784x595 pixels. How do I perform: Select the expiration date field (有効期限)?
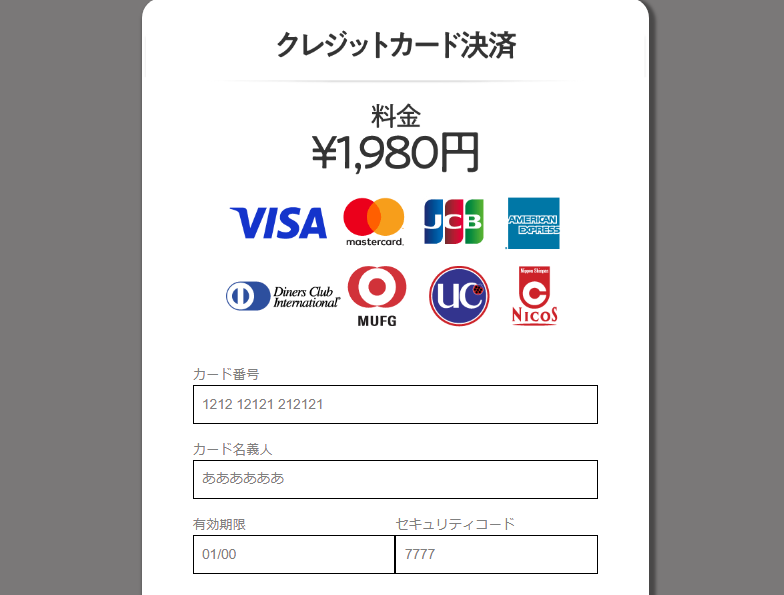pos(293,554)
